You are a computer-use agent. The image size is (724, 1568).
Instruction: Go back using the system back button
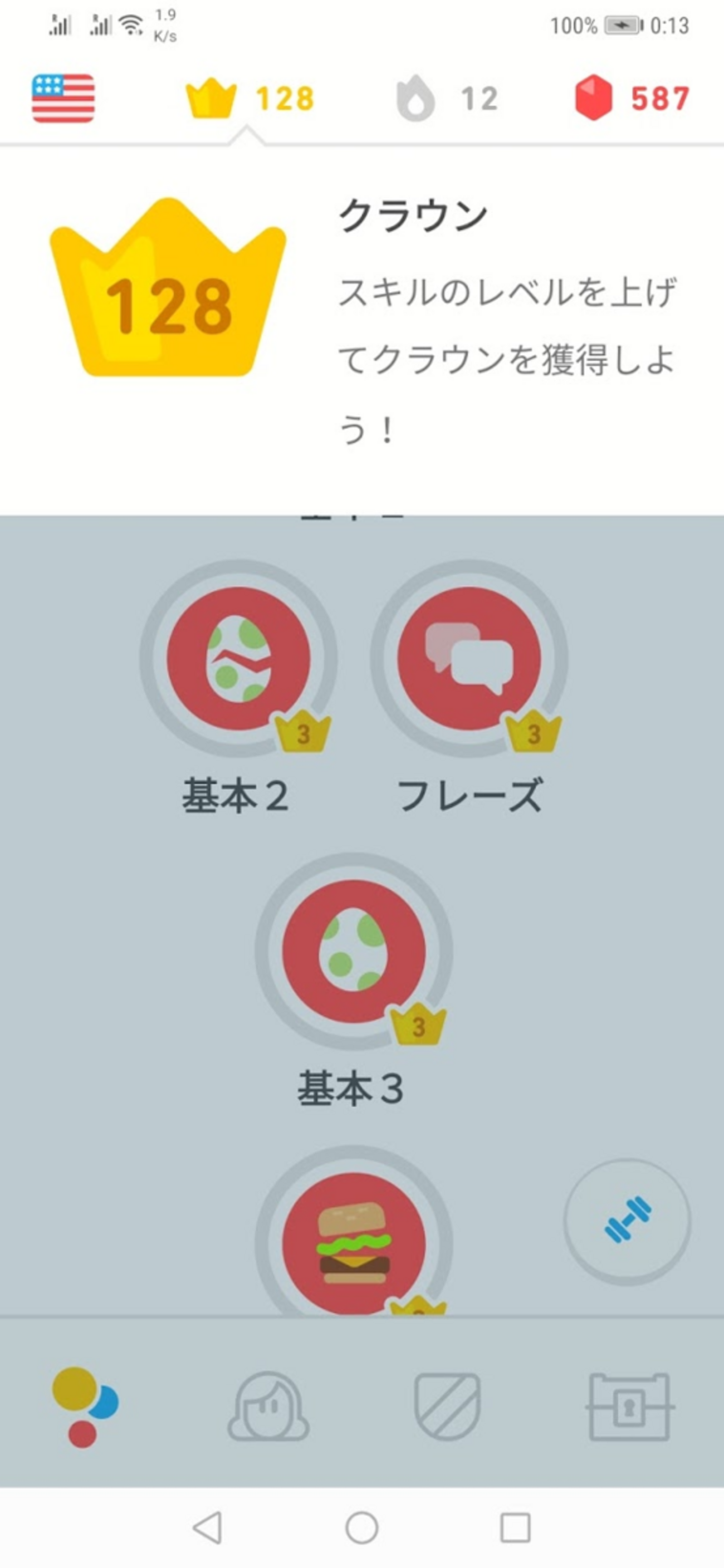click(208, 1527)
